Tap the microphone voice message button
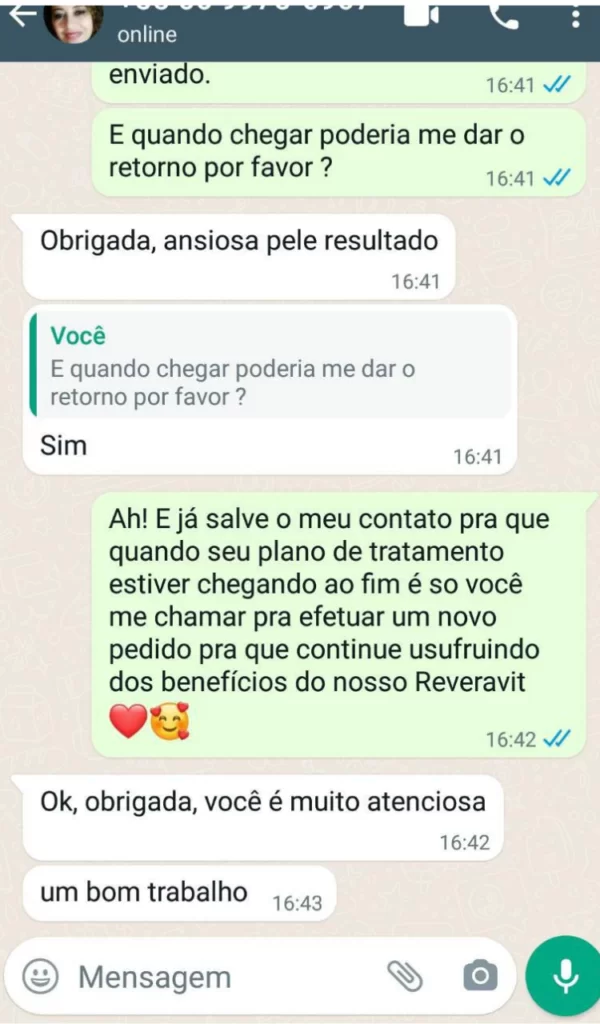The image size is (600, 1024). pyautogui.click(x=565, y=976)
